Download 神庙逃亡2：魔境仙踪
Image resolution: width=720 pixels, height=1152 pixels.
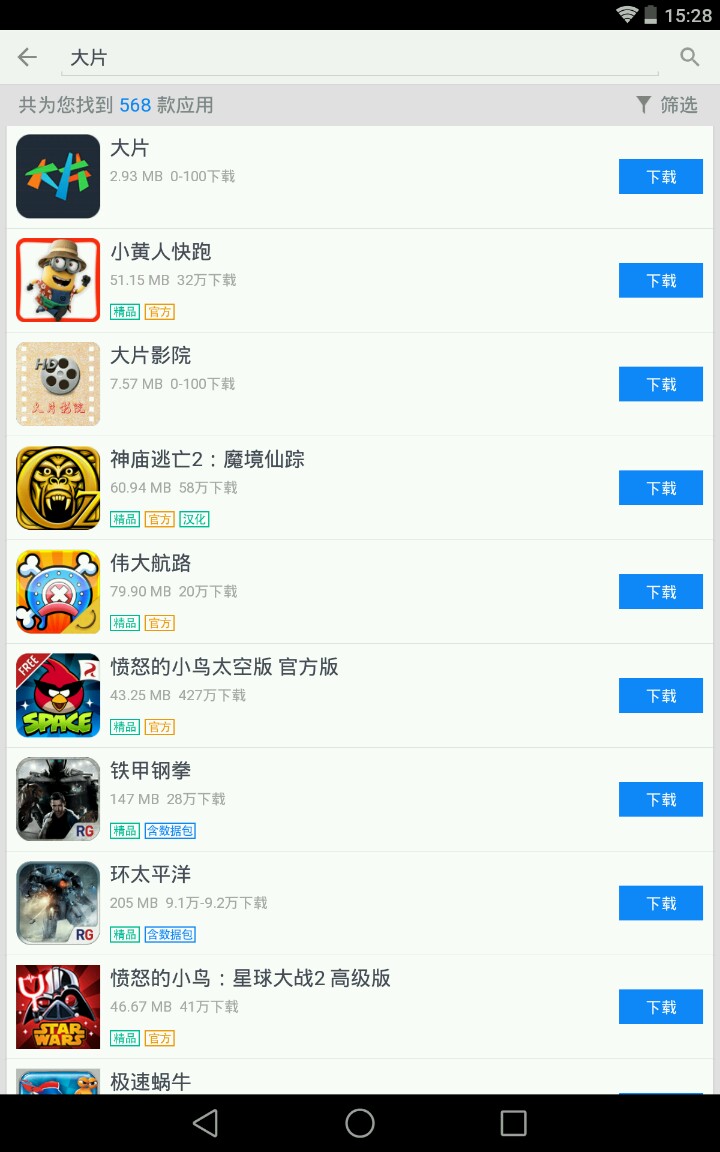pyautogui.click(x=660, y=489)
